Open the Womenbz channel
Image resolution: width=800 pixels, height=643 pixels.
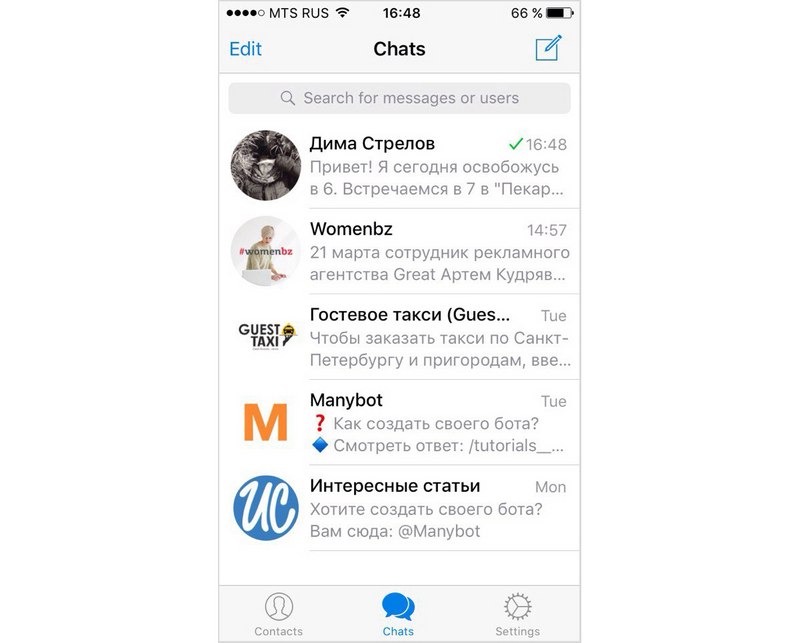400,251
